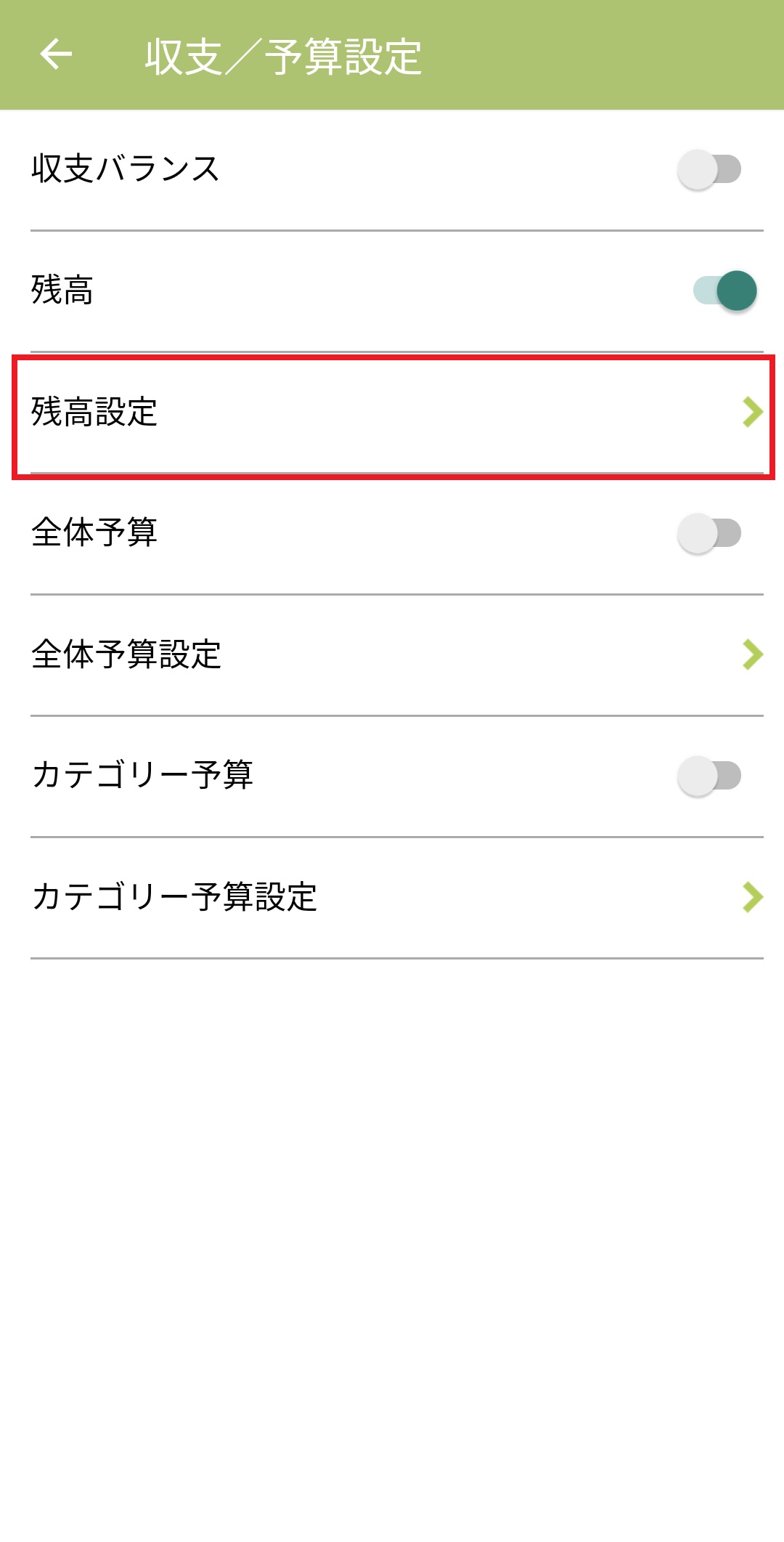Open 全体予算設定 row
The height and width of the screenshot is (1542, 784).
392,654
